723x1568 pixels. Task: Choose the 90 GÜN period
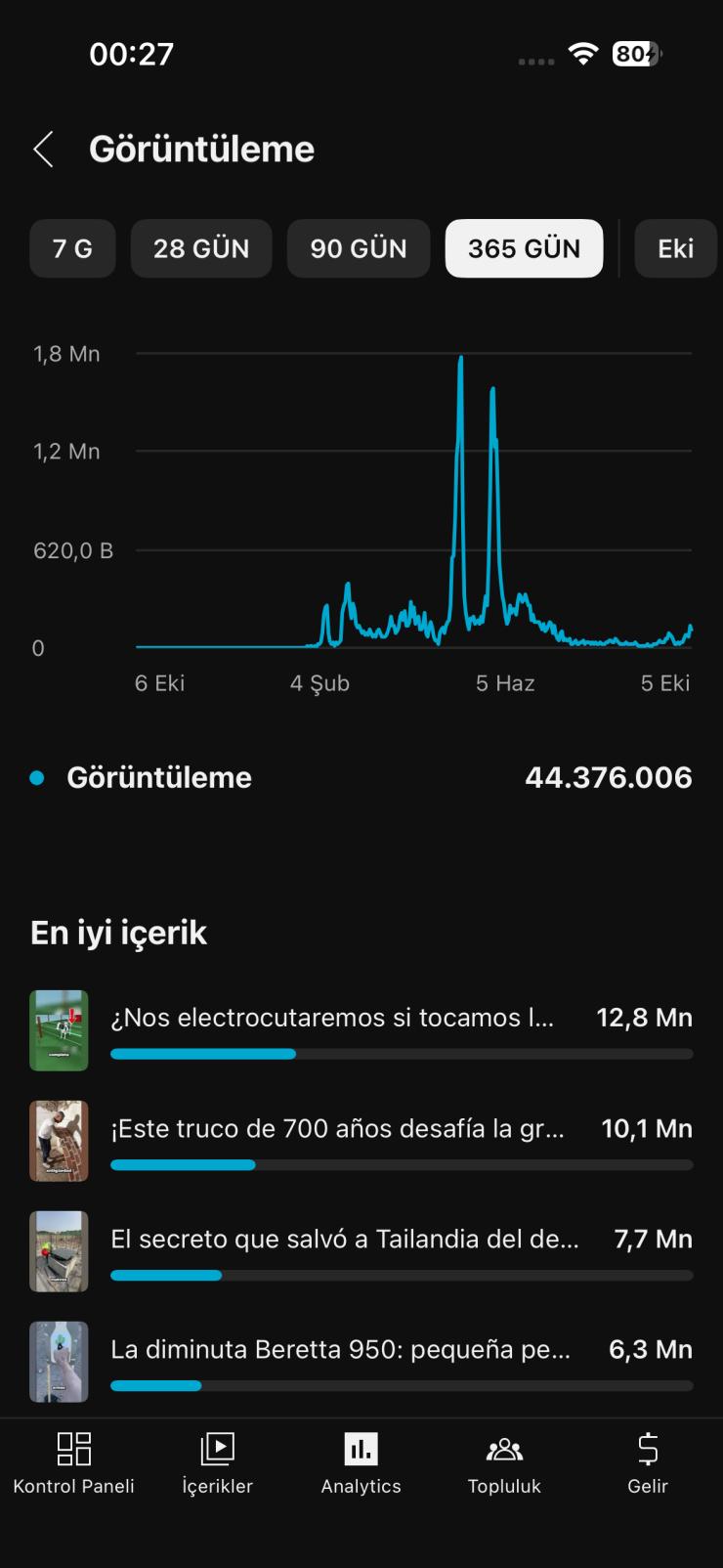click(359, 248)
